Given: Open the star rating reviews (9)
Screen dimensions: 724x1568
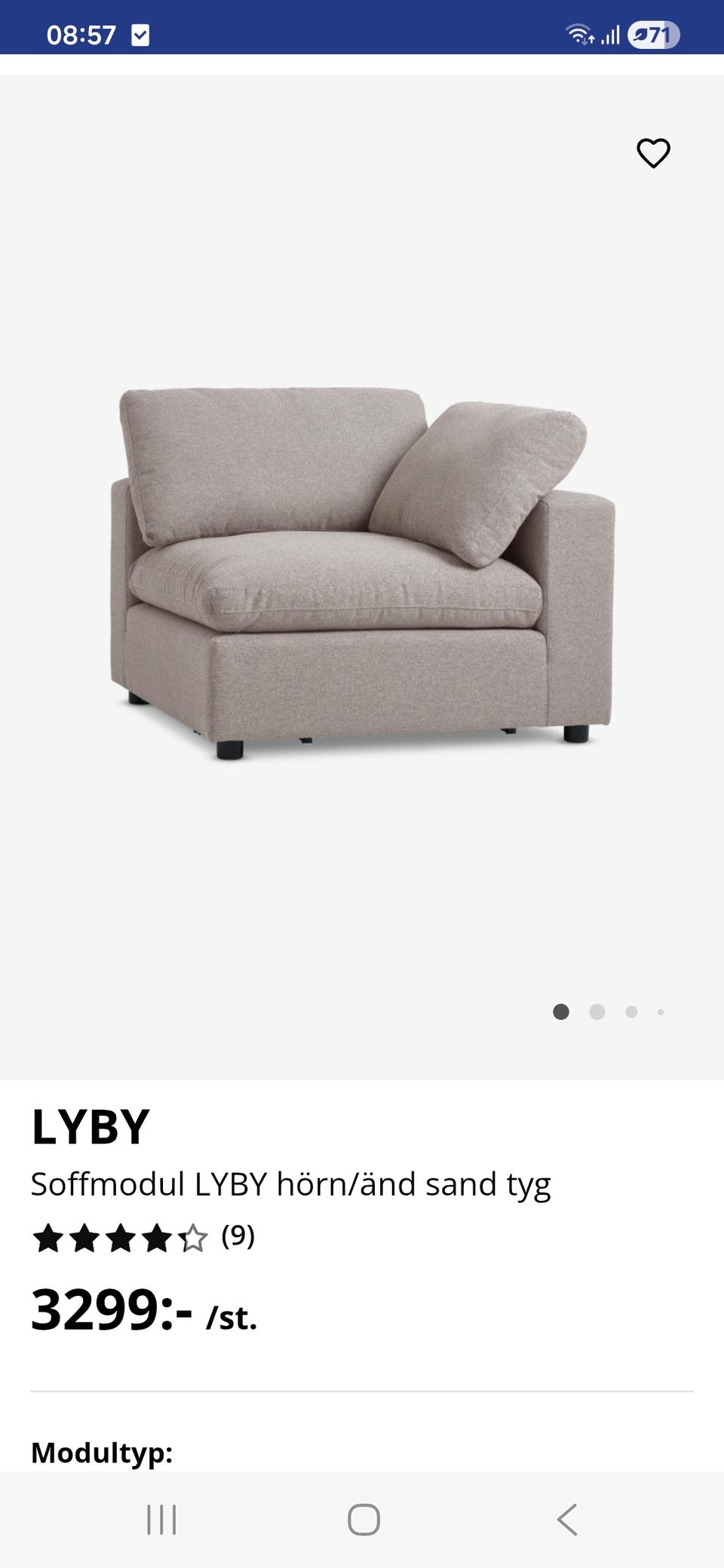Looking at the screenshot, I should point(143,1238).
